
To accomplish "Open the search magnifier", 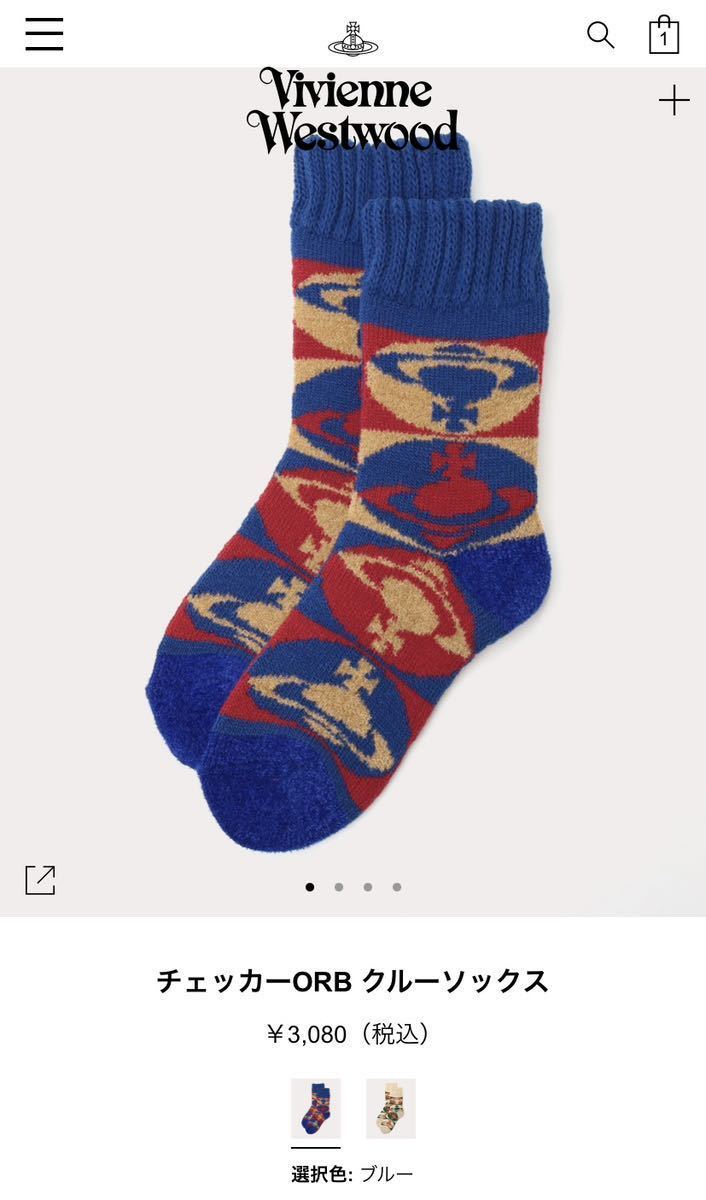I will click(600, 35).
